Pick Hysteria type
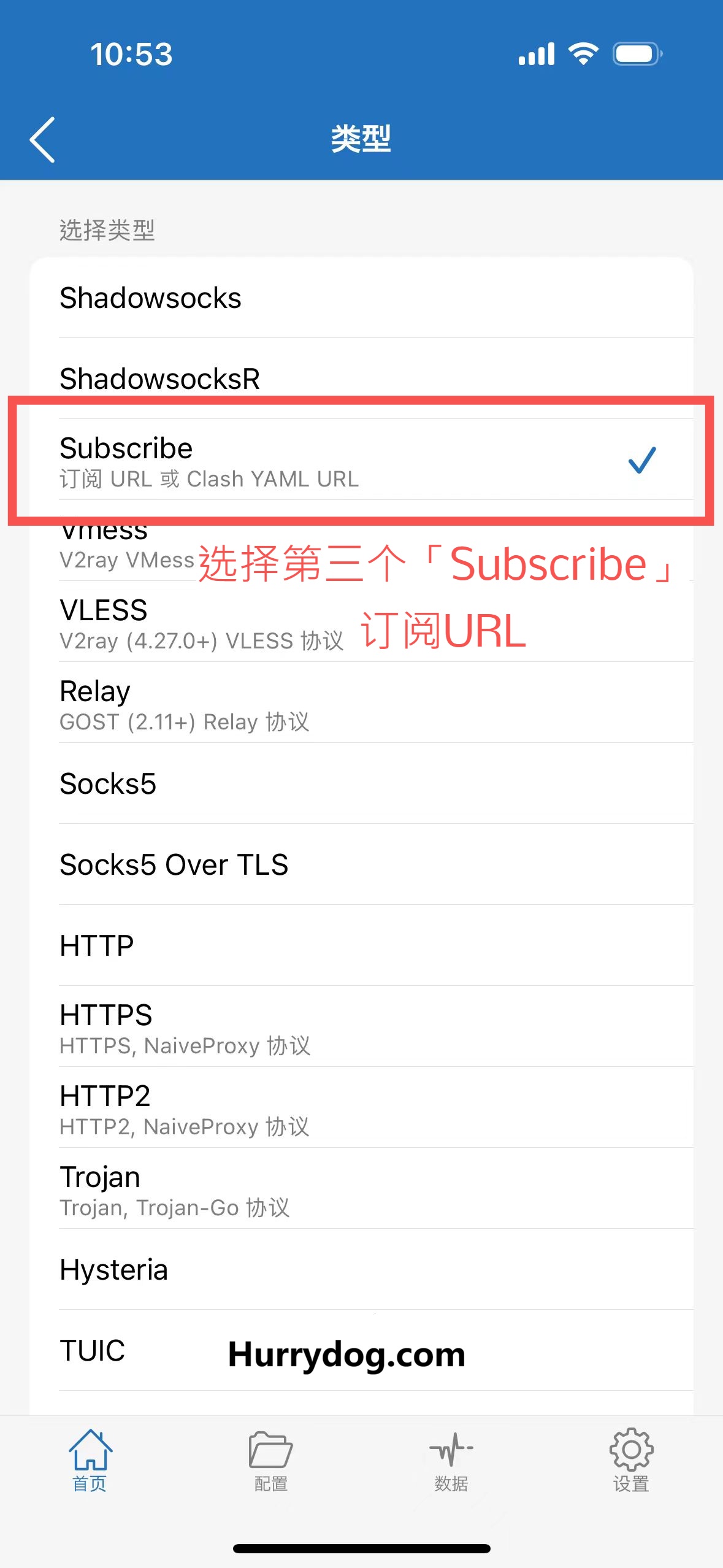Viewport: 723px width, 1568px height. click(361, 1270)
